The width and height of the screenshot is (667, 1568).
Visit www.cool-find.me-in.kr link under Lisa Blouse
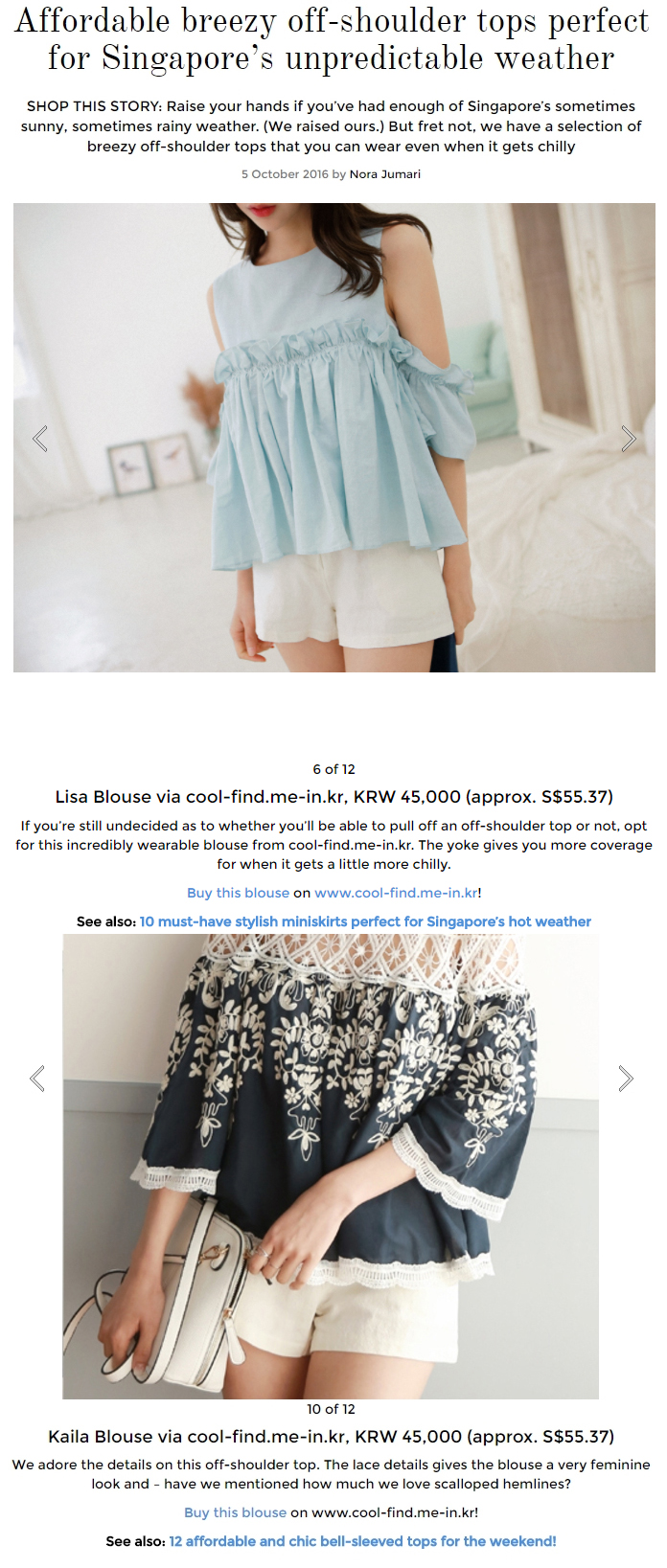396,893
